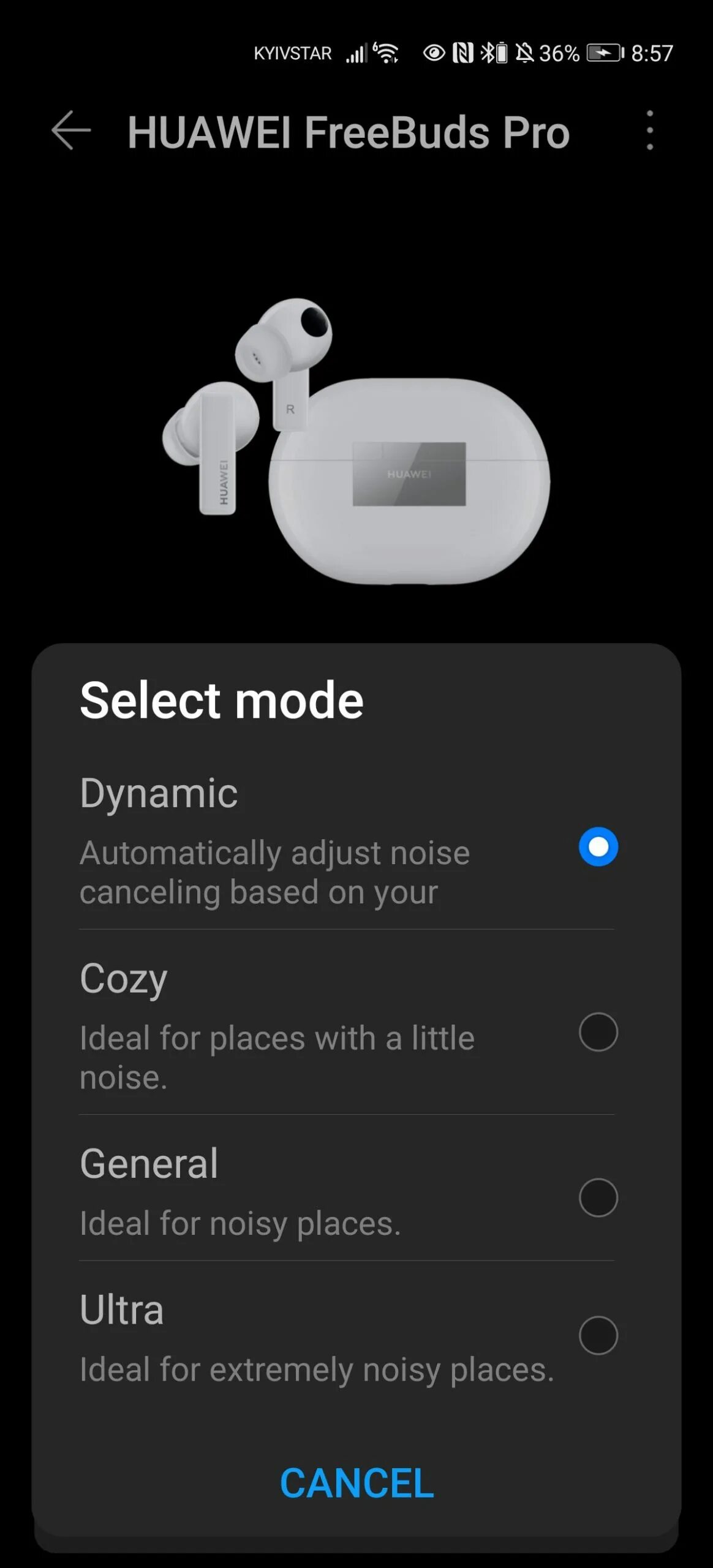Choose the Cozy mode
This screenshot has width=713, height=1568.
[x=598, y=1032]
